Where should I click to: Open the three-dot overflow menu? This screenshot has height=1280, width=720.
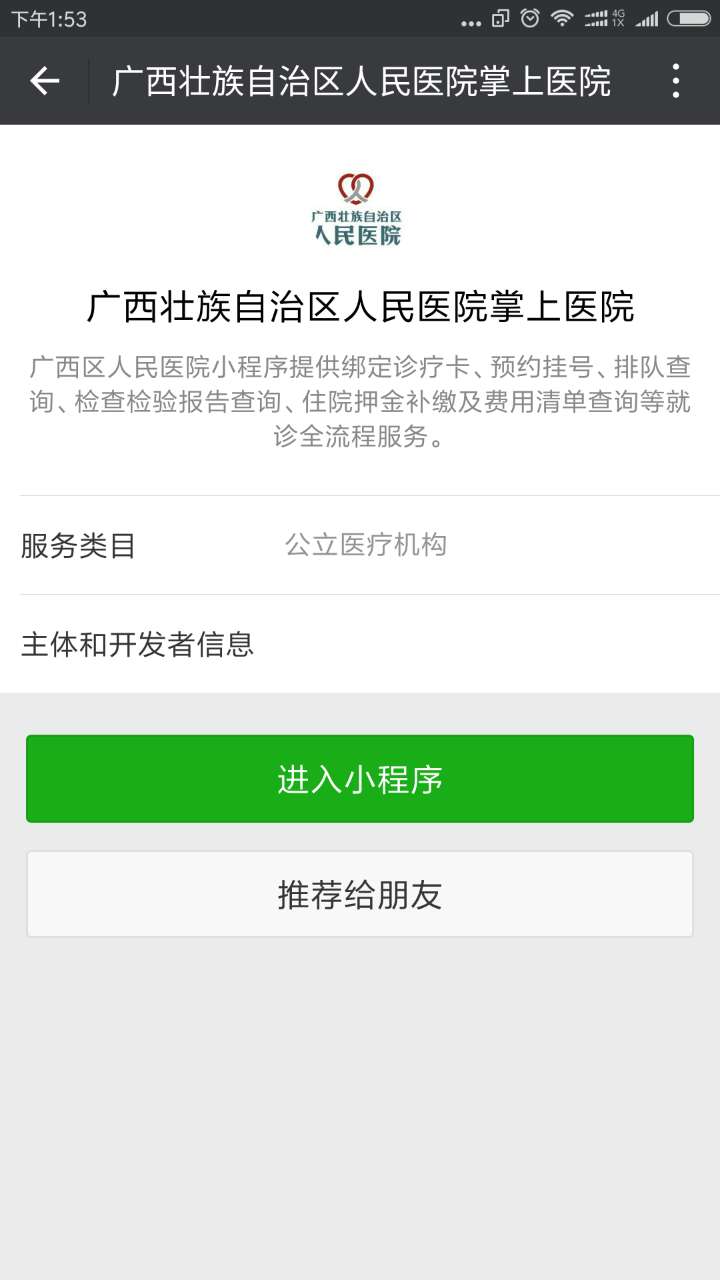676,81
